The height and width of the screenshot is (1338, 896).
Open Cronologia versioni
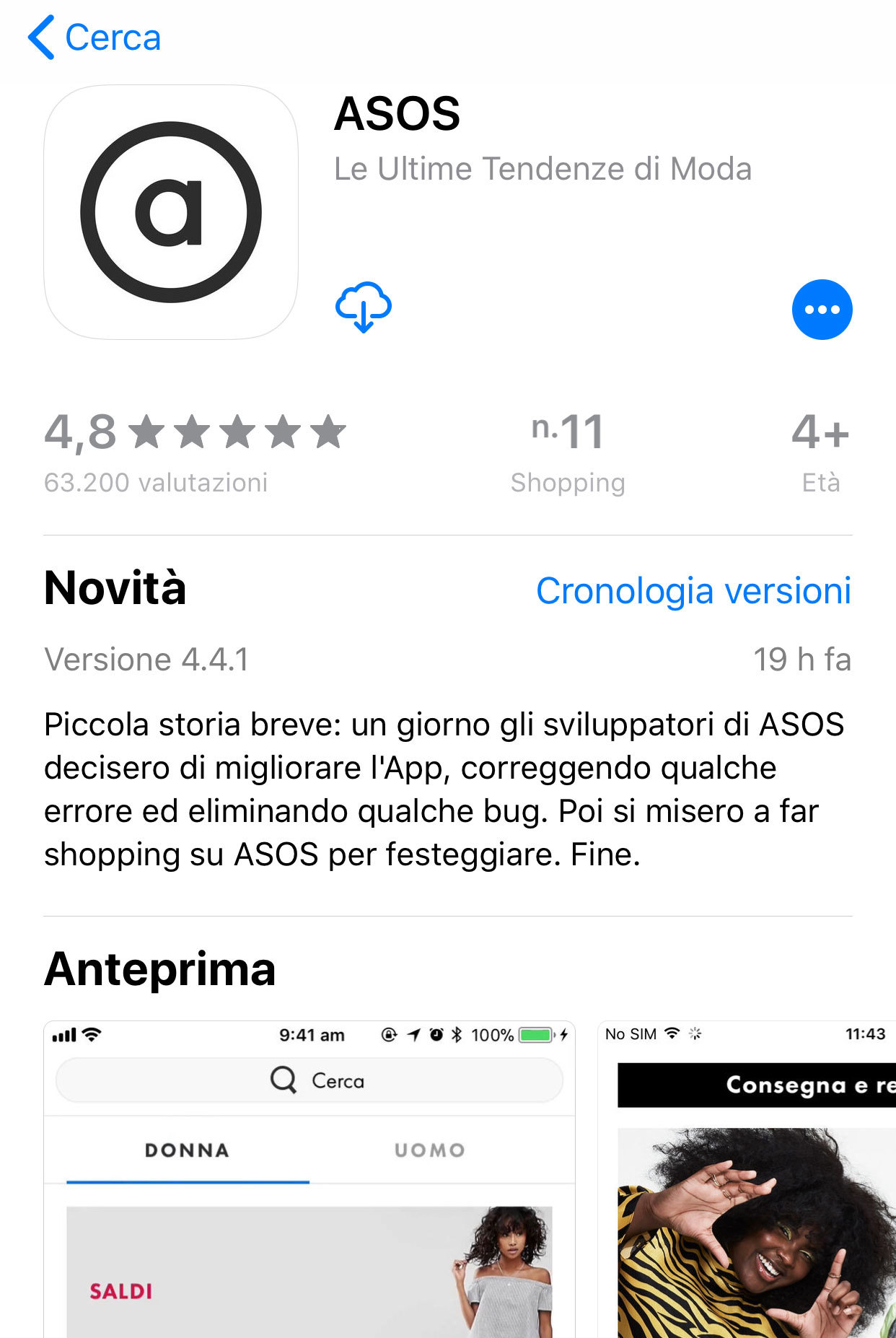click(x=693, y=591)
